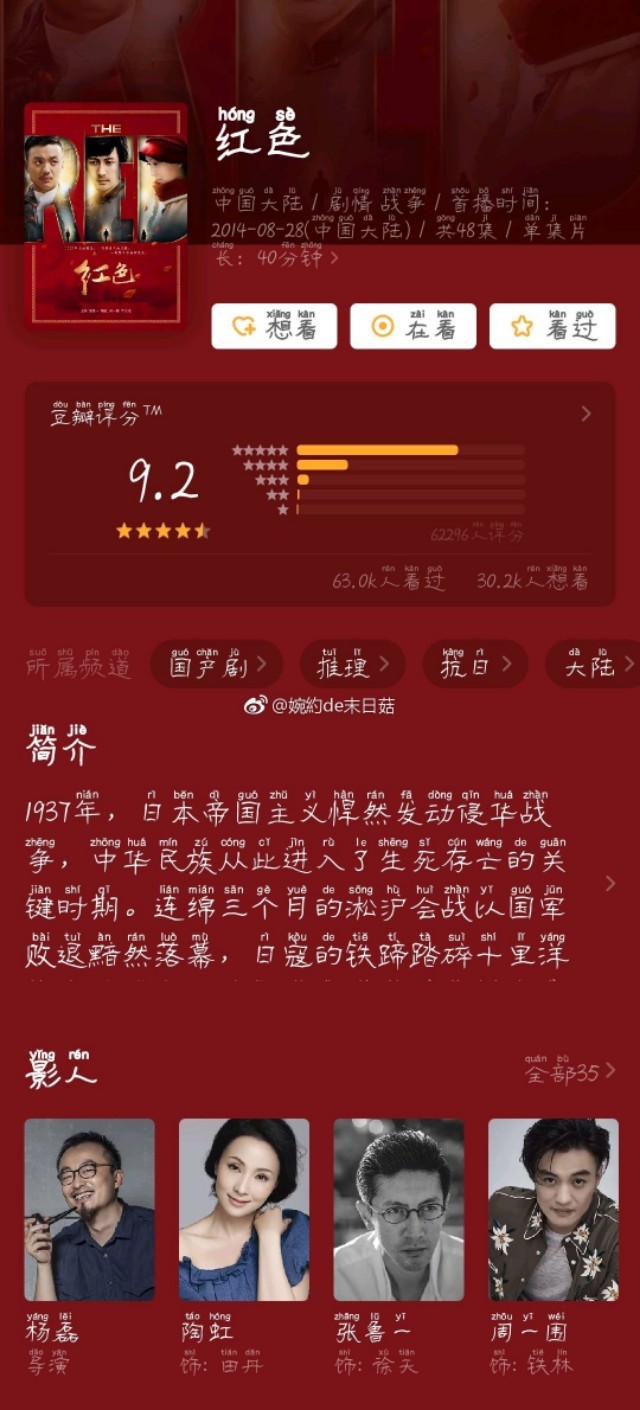
Task: Open actress 陶虹's profile card
Action: pos(244,1209)
